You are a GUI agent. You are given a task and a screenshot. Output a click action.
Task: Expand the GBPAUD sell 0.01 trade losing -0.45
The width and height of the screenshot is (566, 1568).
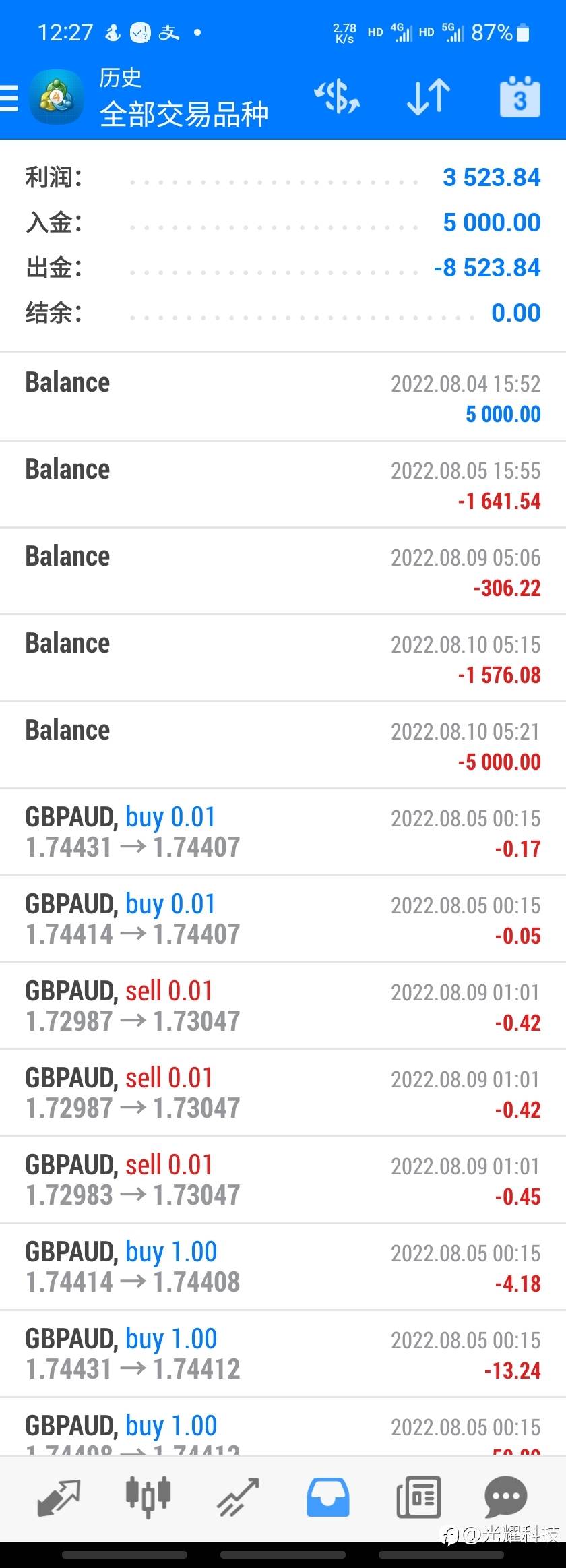click(x=283, y=1180)
